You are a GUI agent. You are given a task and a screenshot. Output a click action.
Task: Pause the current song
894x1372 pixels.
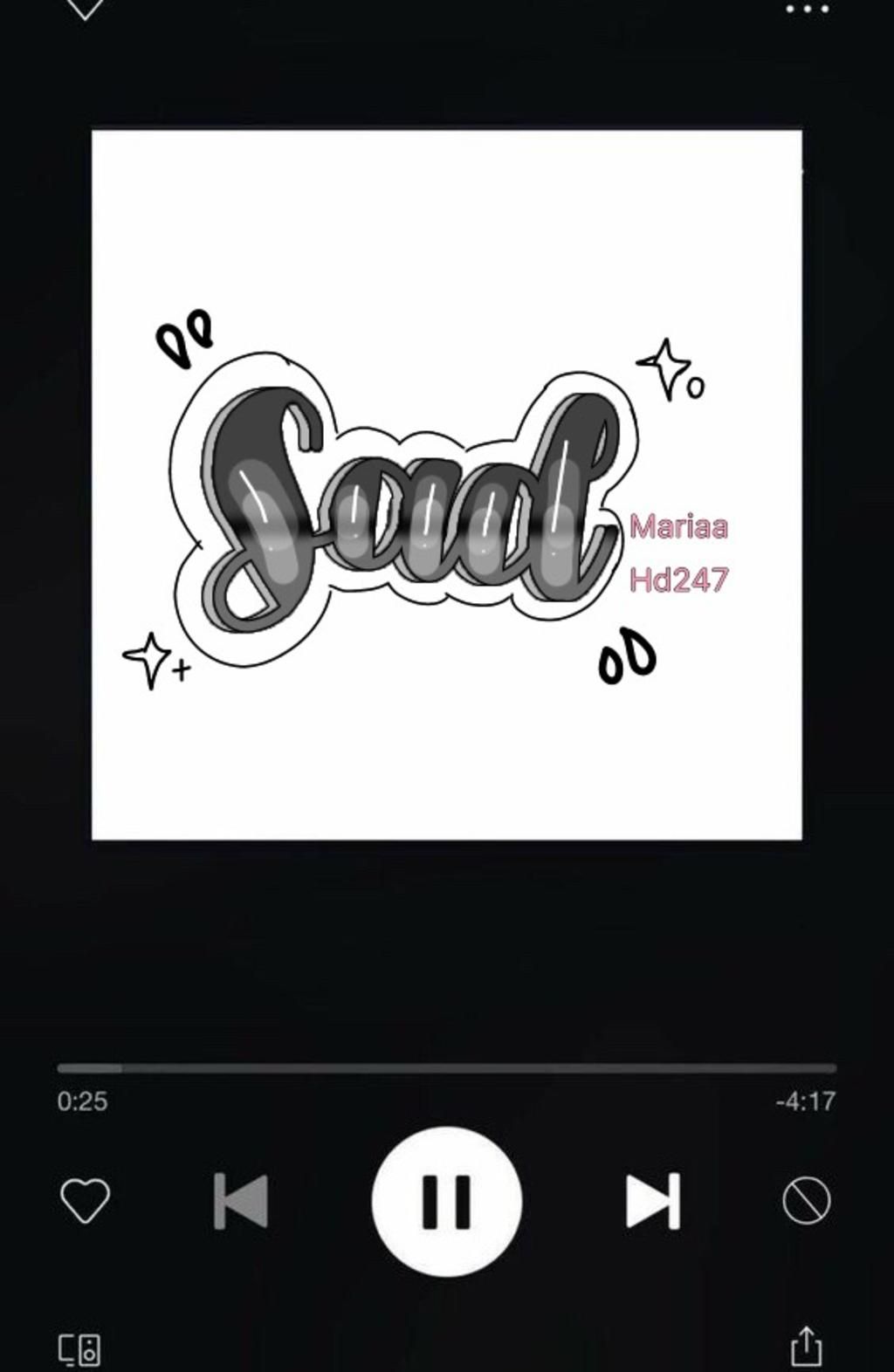click(446, 1201)
